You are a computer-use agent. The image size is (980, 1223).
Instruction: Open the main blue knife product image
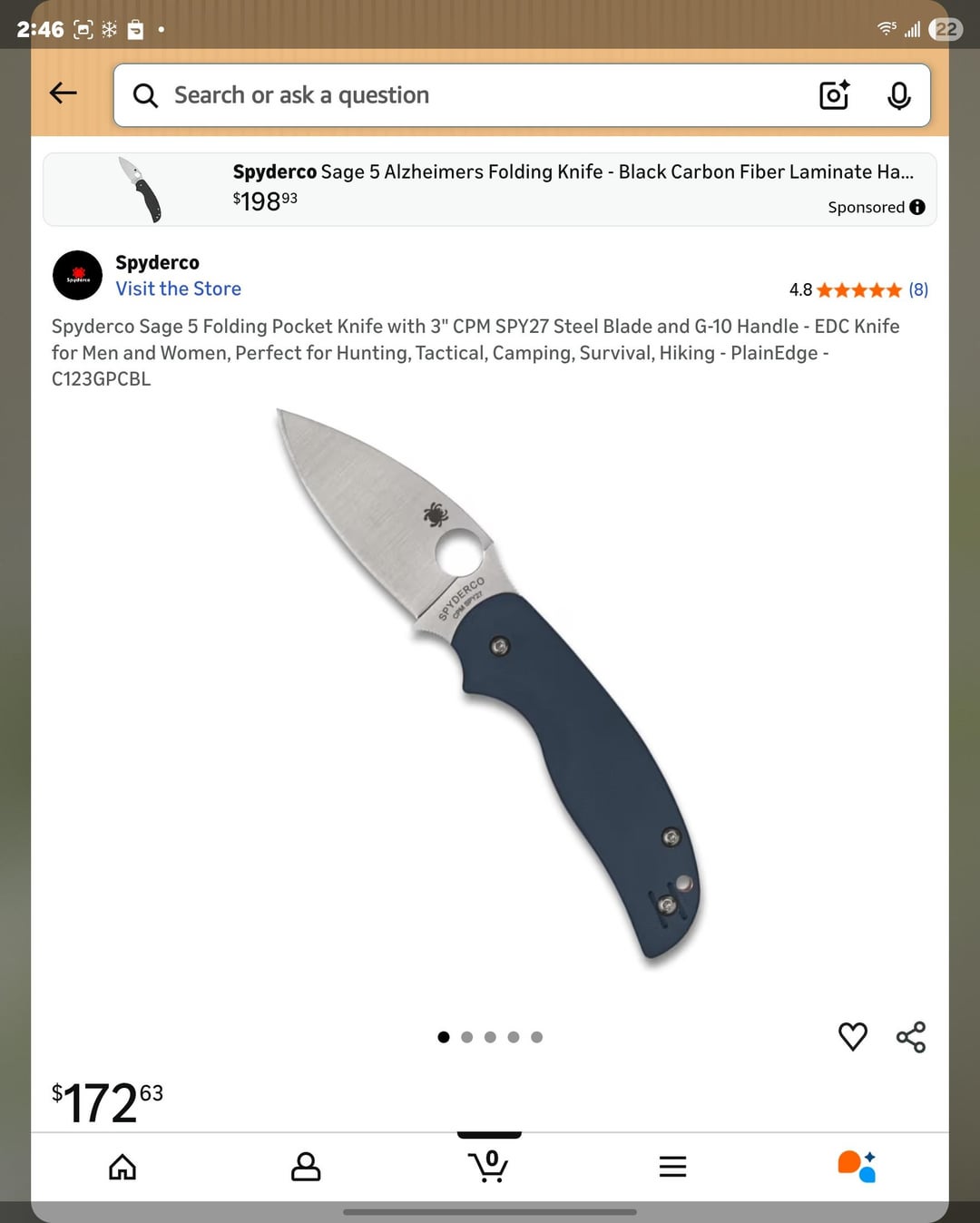point(490,686)
